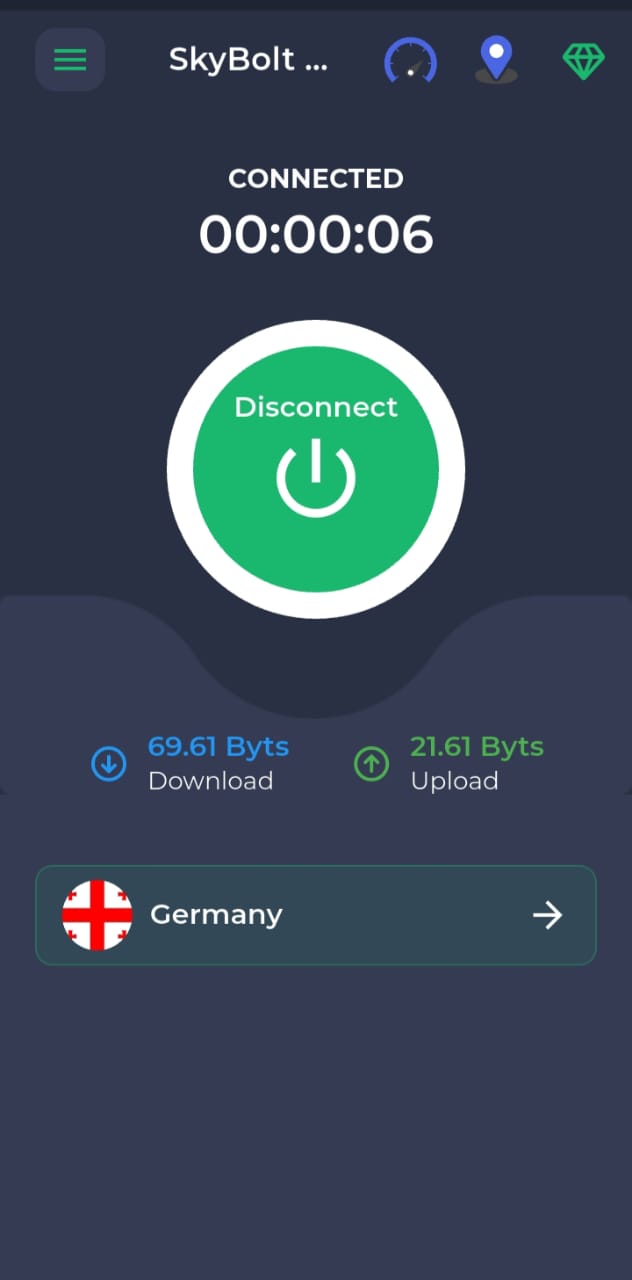Tap the location pin icon
The image size is (632, 1280).
(x=496, y=60)
